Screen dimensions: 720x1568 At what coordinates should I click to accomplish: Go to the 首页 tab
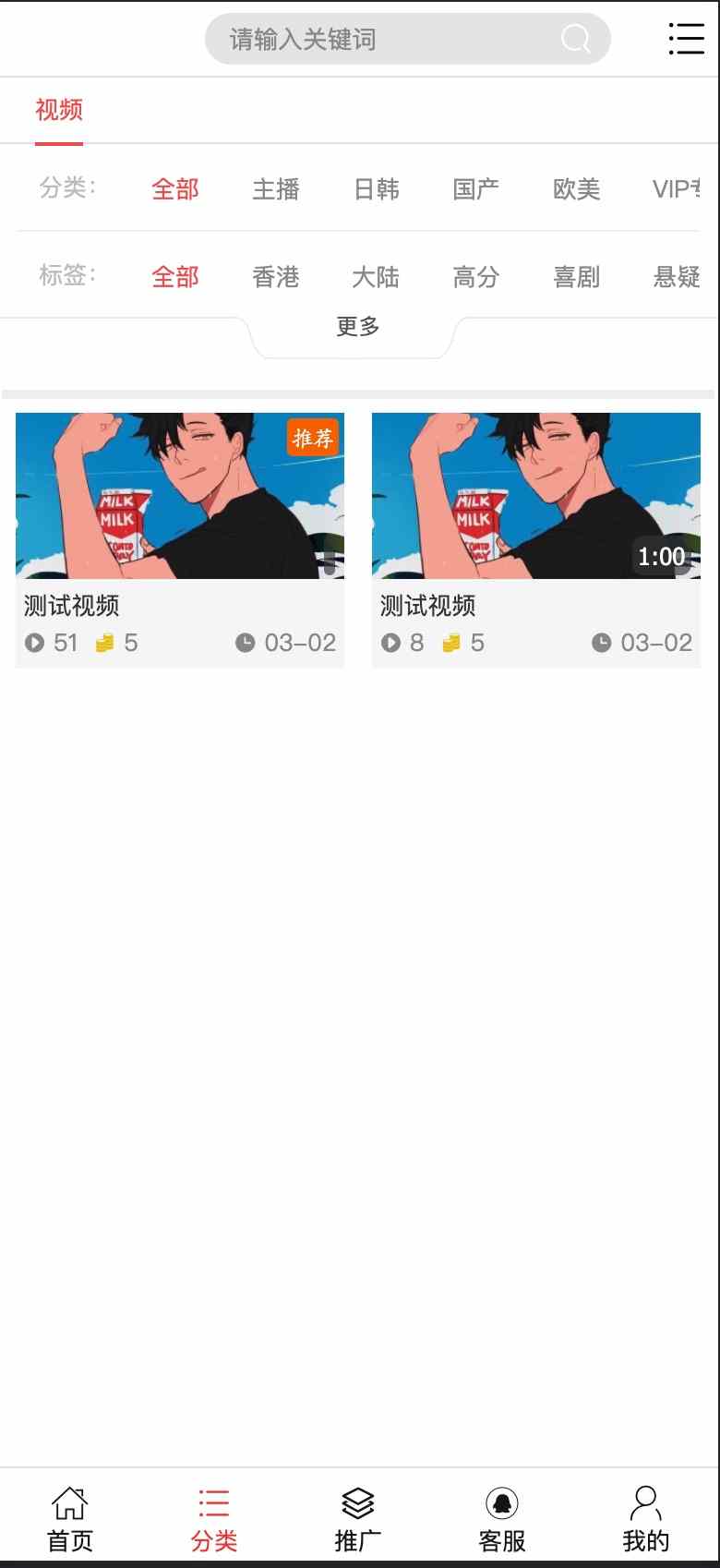[x=70, y=1519]
